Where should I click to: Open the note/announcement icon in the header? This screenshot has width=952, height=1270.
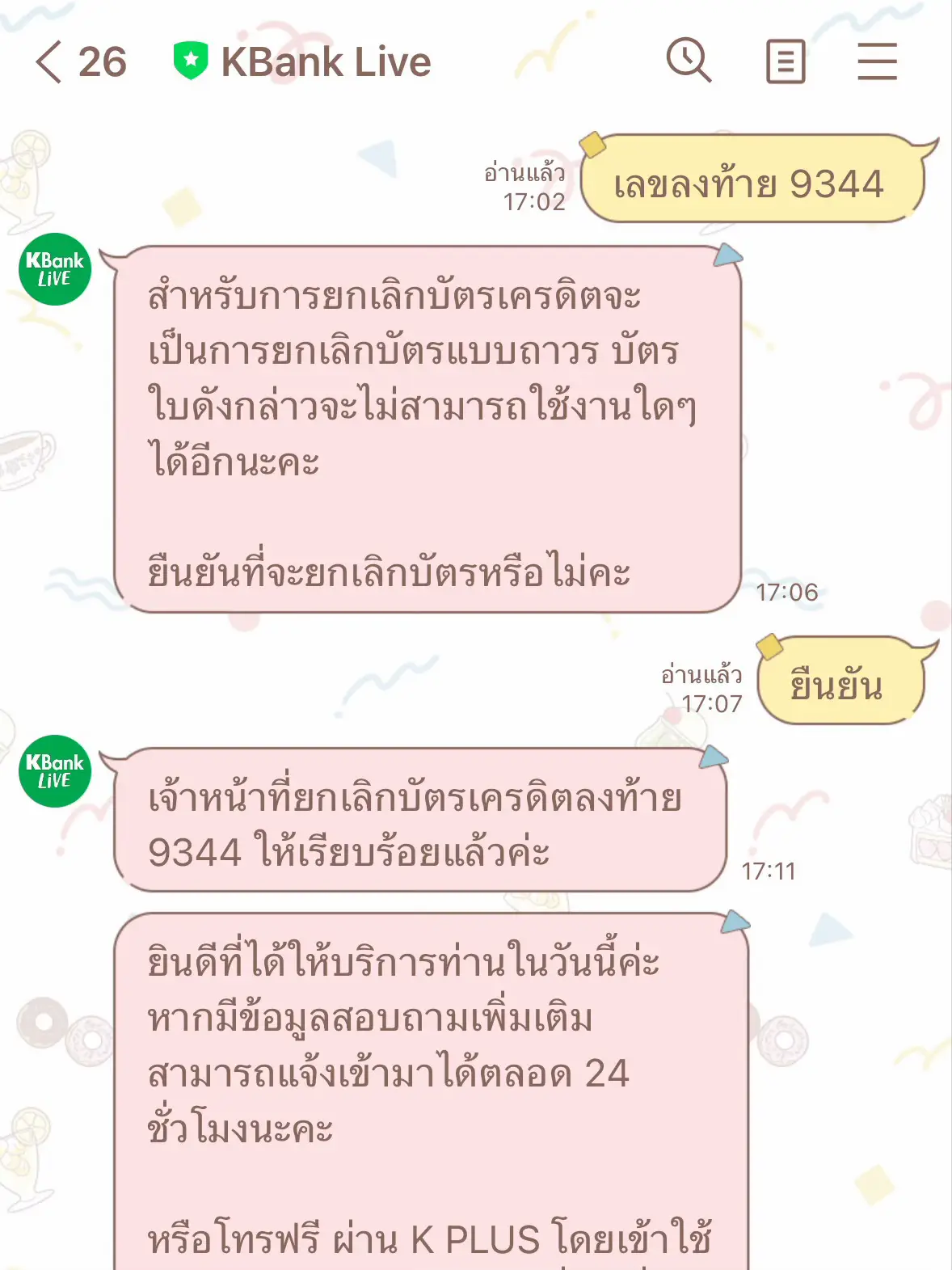(785, 60)
